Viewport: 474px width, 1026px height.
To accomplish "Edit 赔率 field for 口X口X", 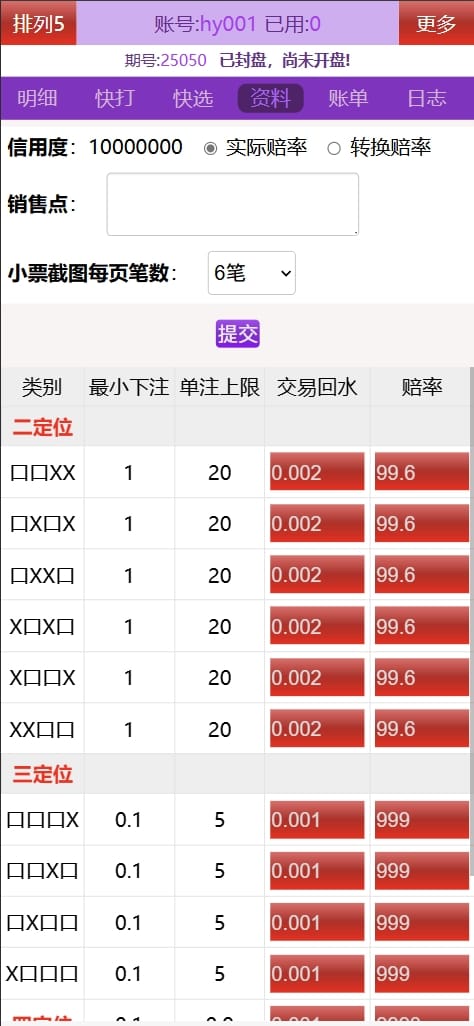I will [x=422, y=523].
